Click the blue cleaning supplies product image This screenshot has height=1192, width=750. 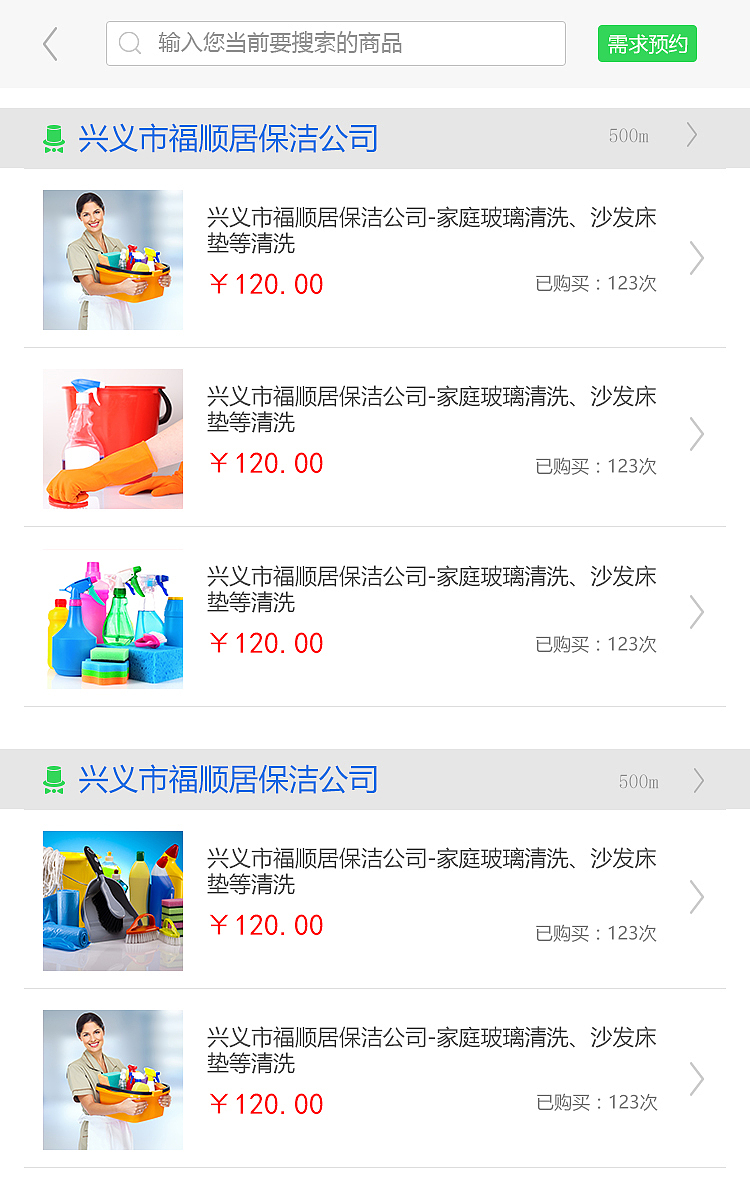(112, 900)
